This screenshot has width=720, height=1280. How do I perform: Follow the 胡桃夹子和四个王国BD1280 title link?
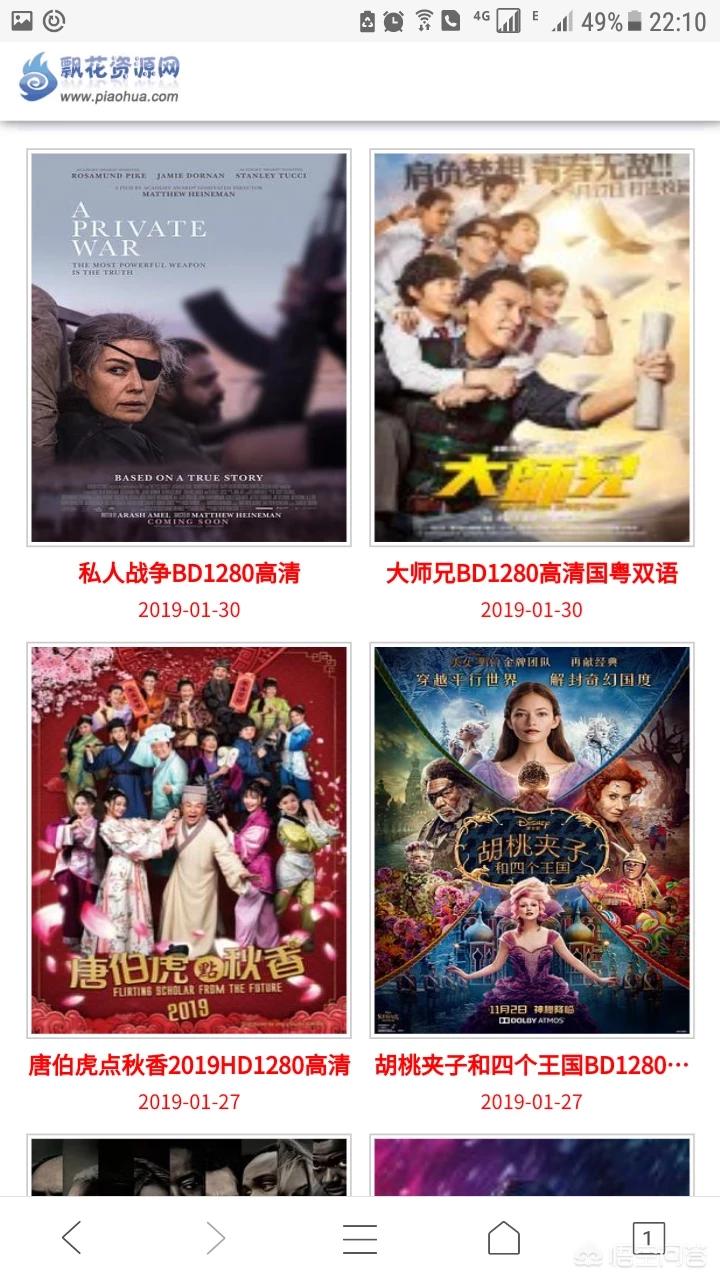pyautogui.click(x=532, y=1065)
